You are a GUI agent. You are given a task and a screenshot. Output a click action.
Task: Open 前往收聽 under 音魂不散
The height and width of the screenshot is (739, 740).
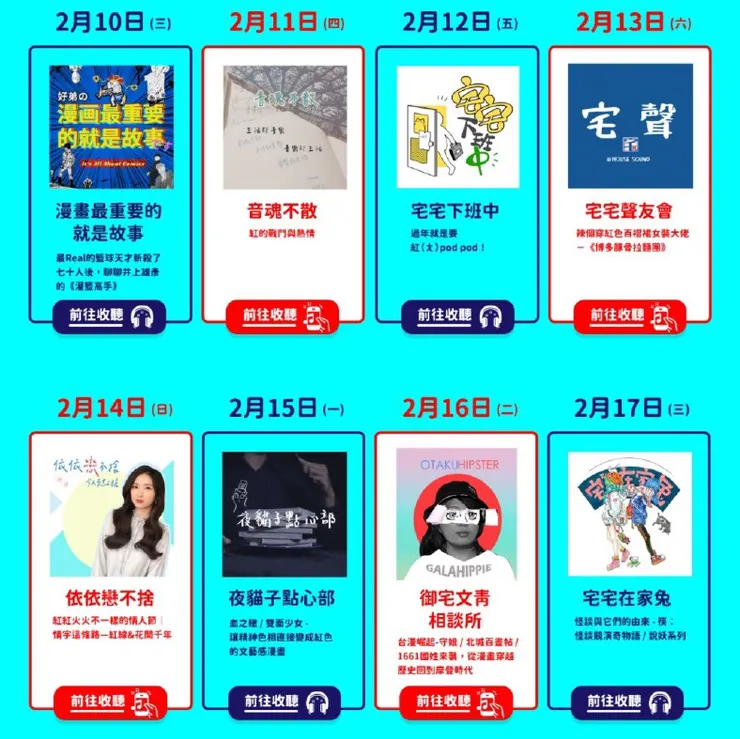[283, 316]
